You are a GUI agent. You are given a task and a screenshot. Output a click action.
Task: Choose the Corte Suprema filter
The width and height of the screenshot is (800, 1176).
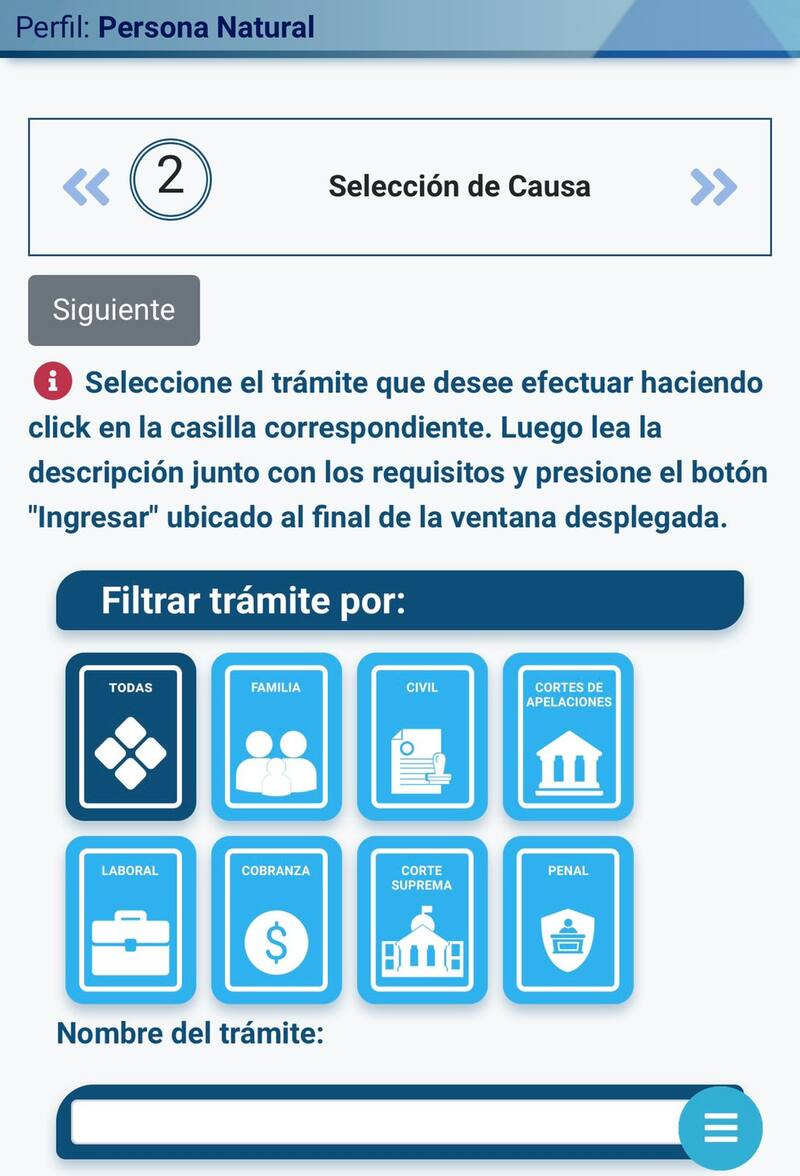coord(422,920)
